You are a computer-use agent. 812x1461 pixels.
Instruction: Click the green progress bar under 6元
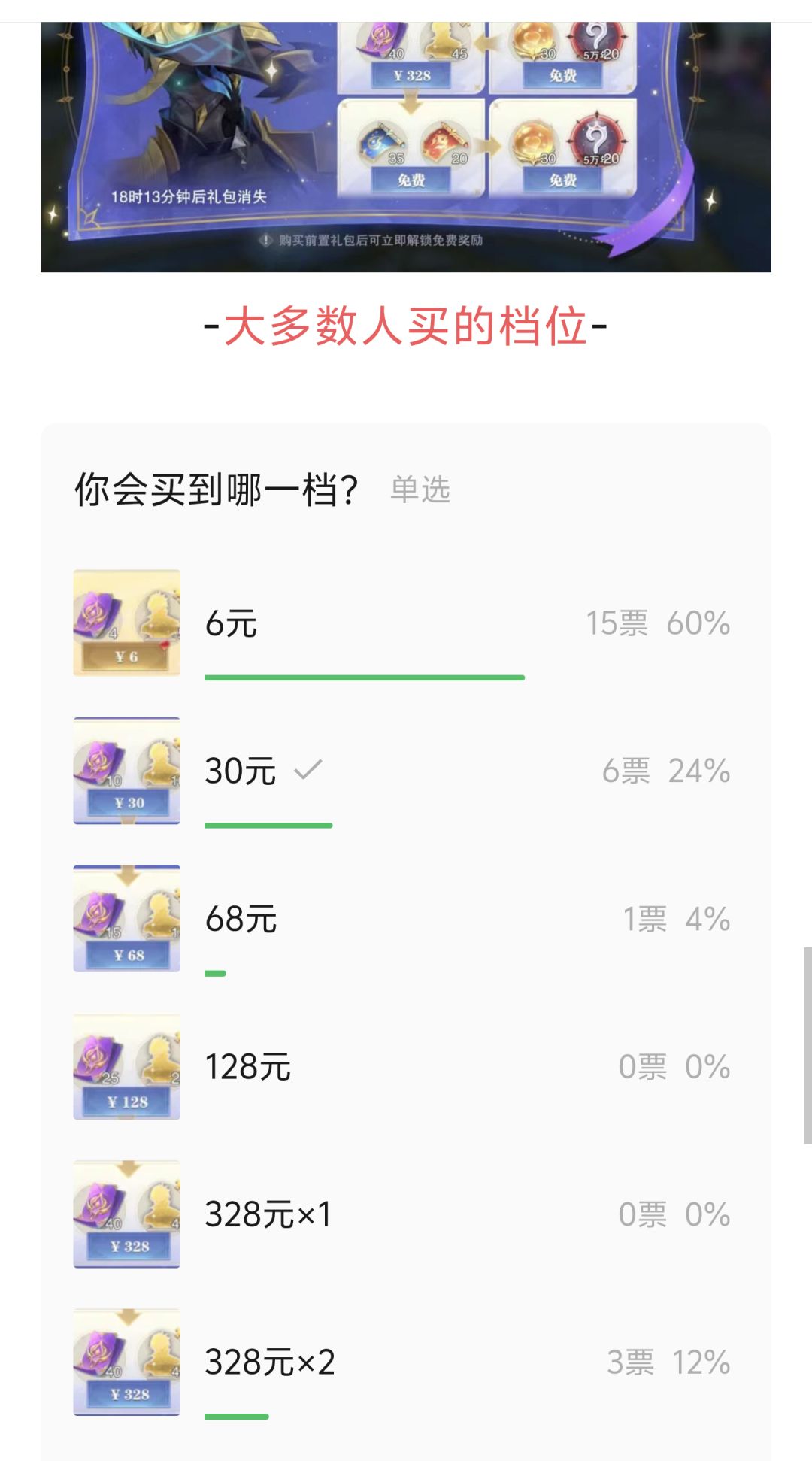pos(365,678)
